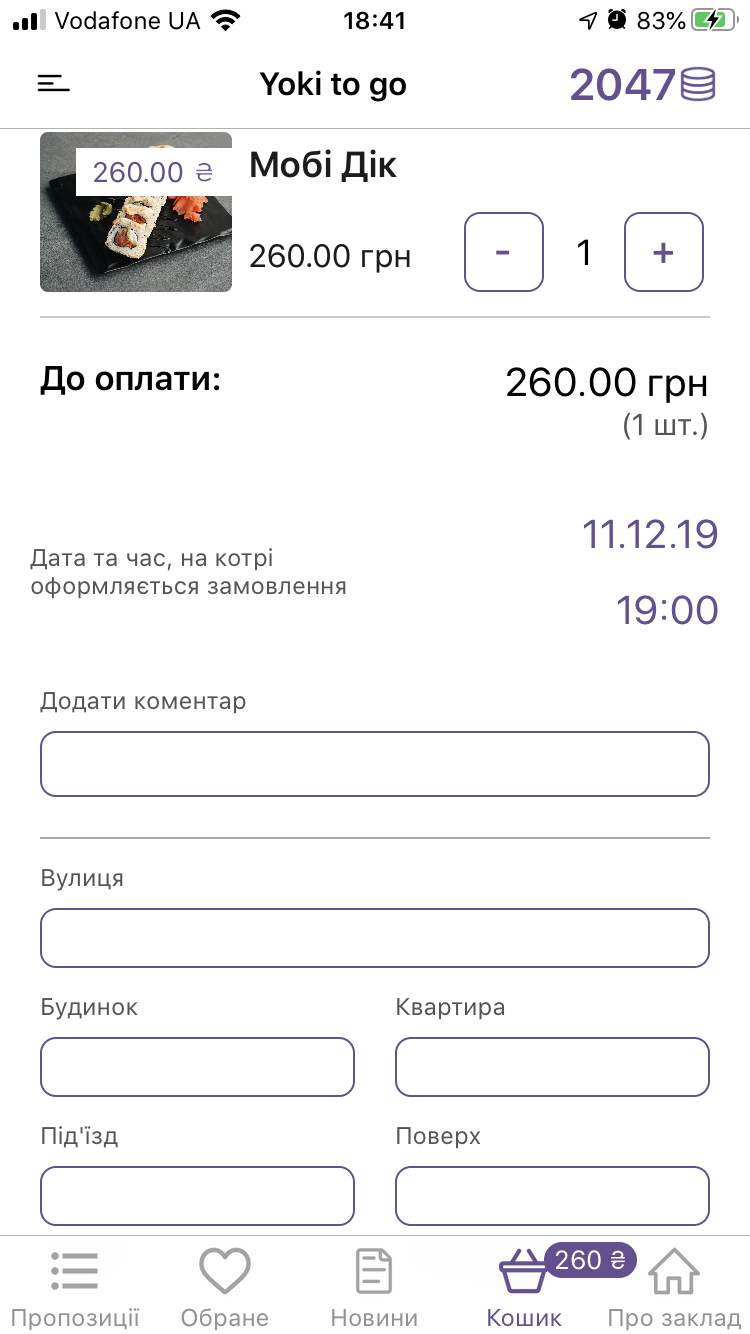Focus the Додати коментар field
The height and width of the screenshot is (1334, 750).
375,764
